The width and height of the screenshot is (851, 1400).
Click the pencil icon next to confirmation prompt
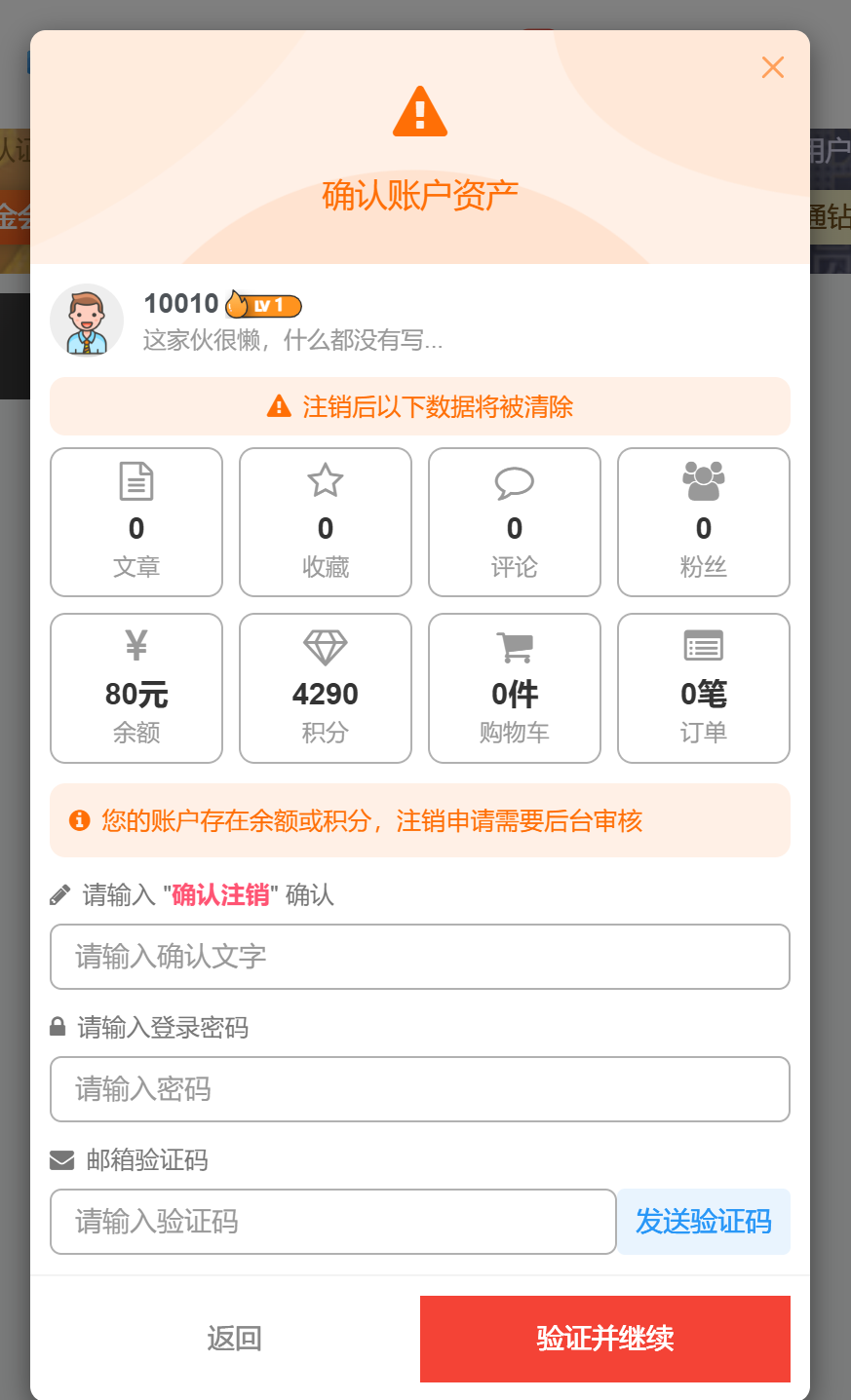(x=59, y=893)
